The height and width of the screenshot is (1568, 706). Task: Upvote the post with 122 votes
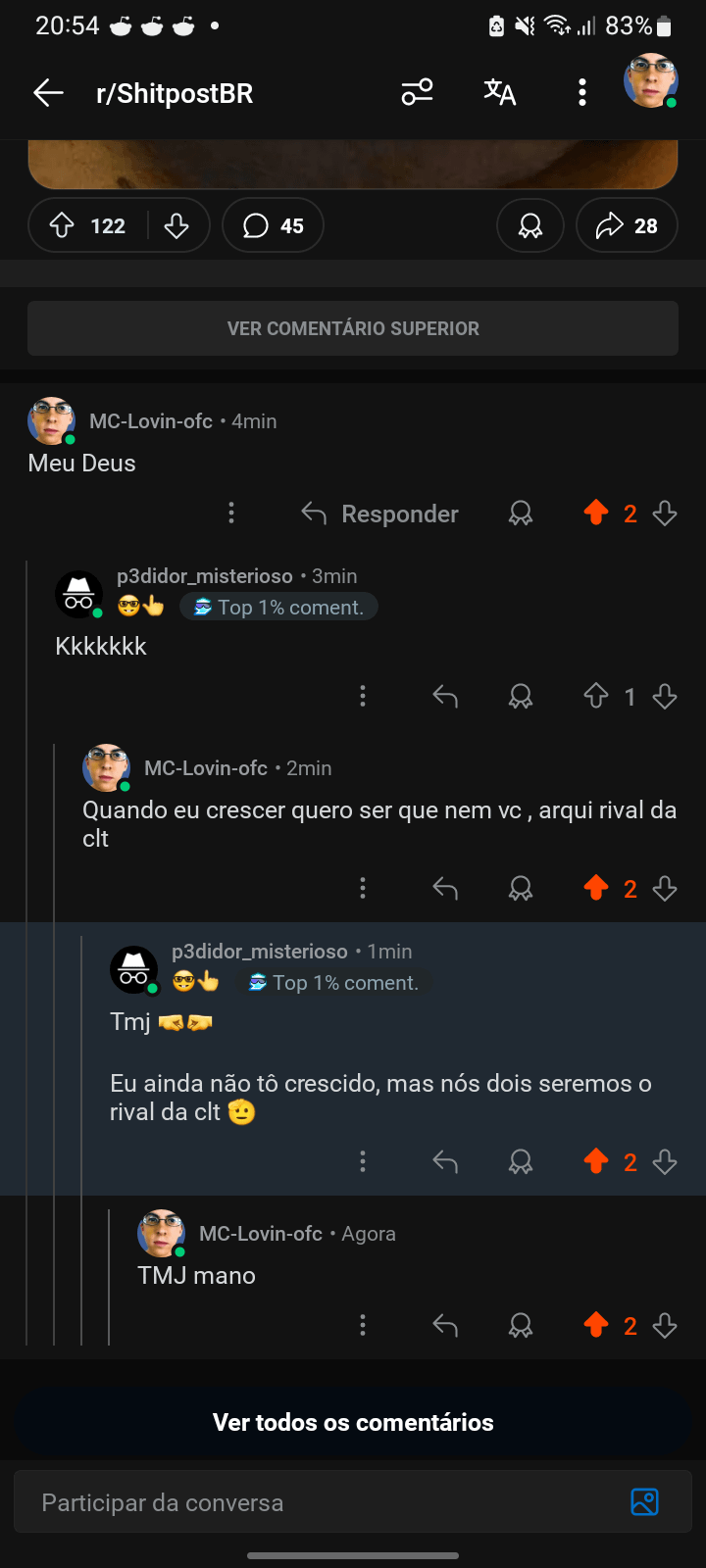(63, 226)
